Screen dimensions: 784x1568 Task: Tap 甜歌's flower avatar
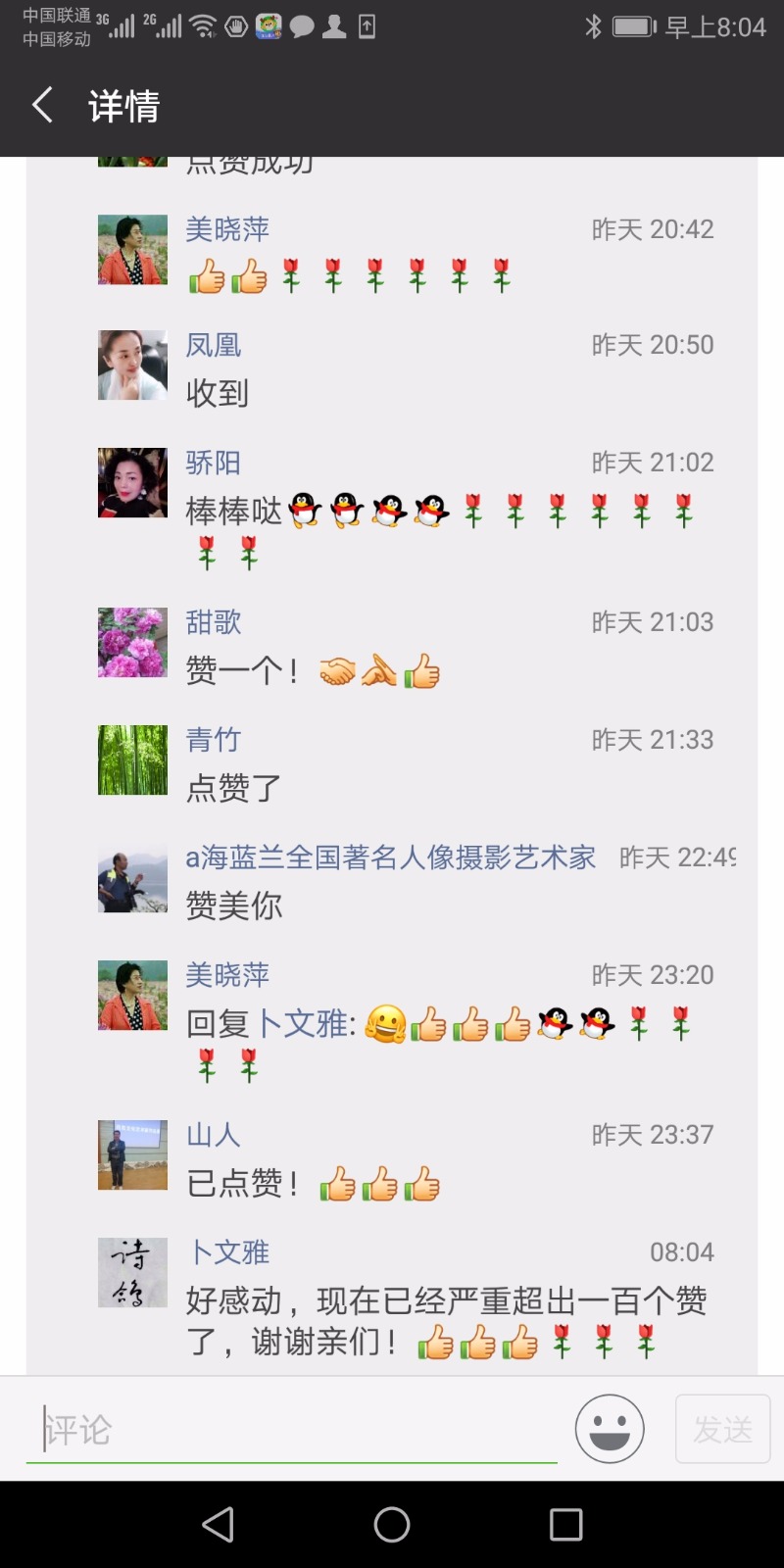tap(132, 643)
